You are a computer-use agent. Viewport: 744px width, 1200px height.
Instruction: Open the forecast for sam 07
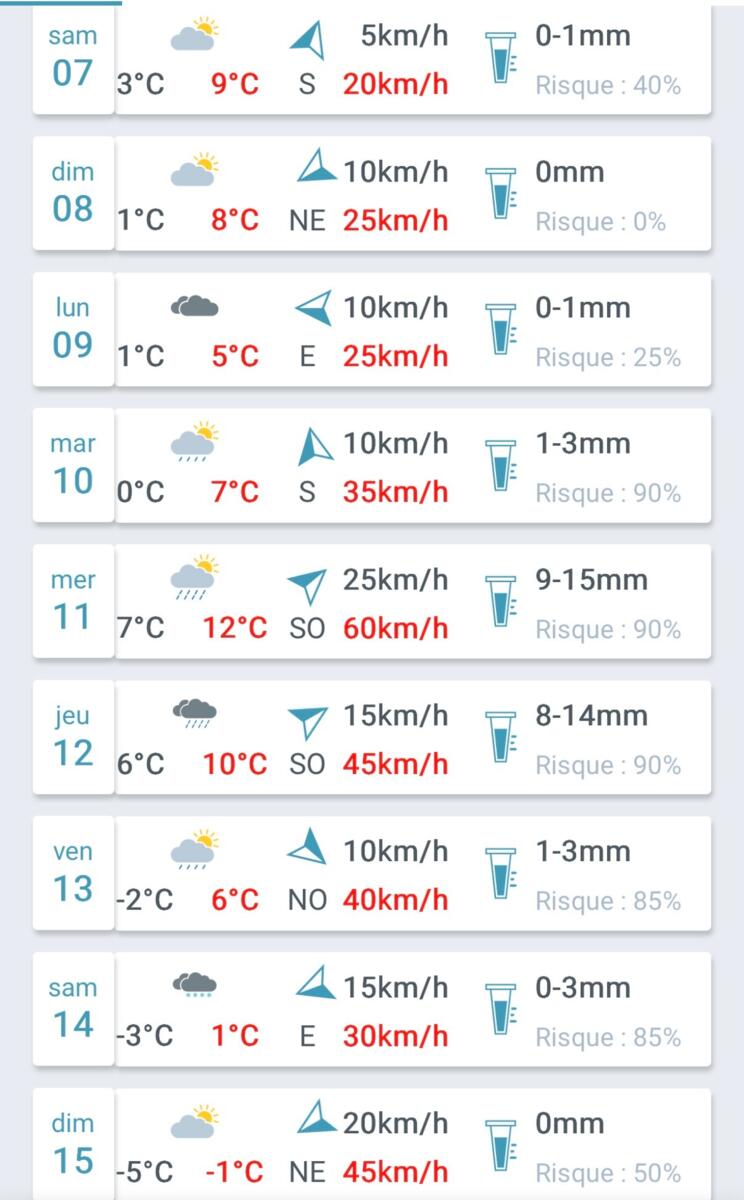coord(372,60)
